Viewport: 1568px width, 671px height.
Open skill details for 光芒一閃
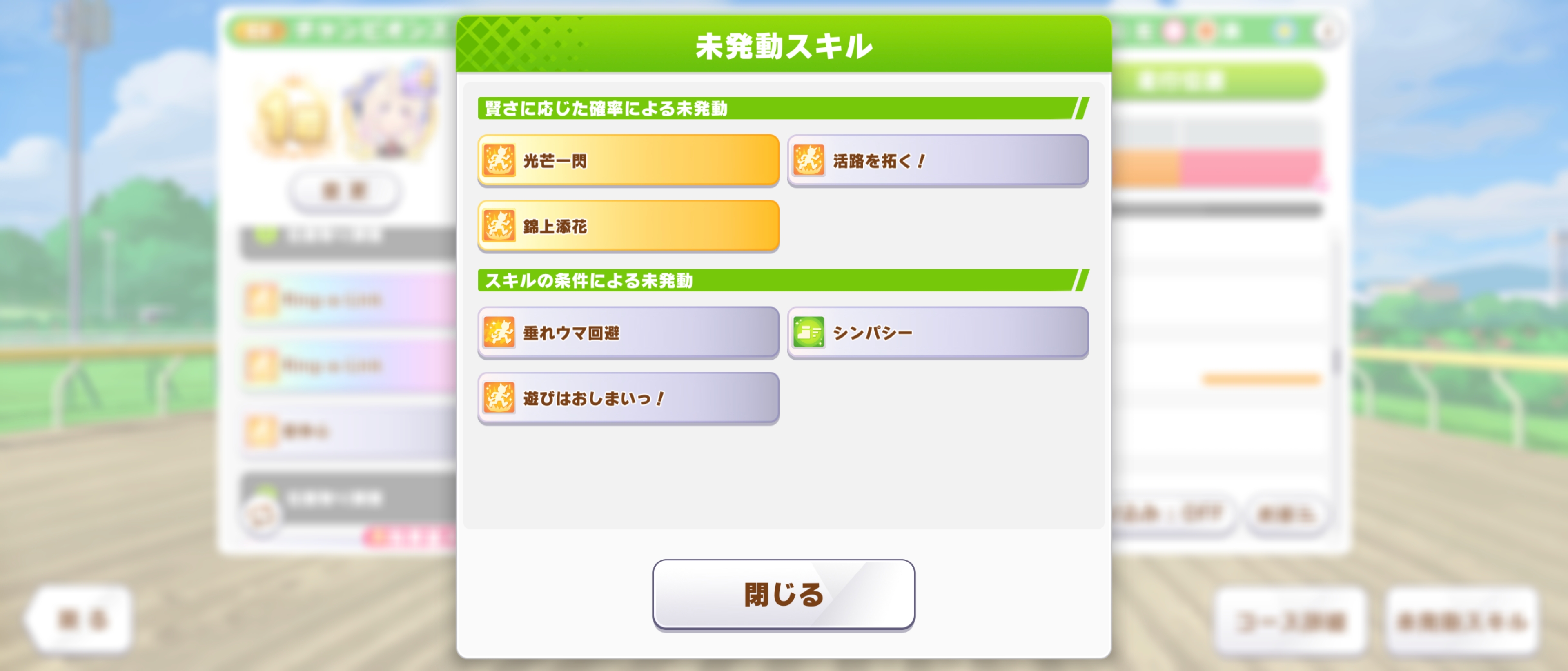coord(628,160)
